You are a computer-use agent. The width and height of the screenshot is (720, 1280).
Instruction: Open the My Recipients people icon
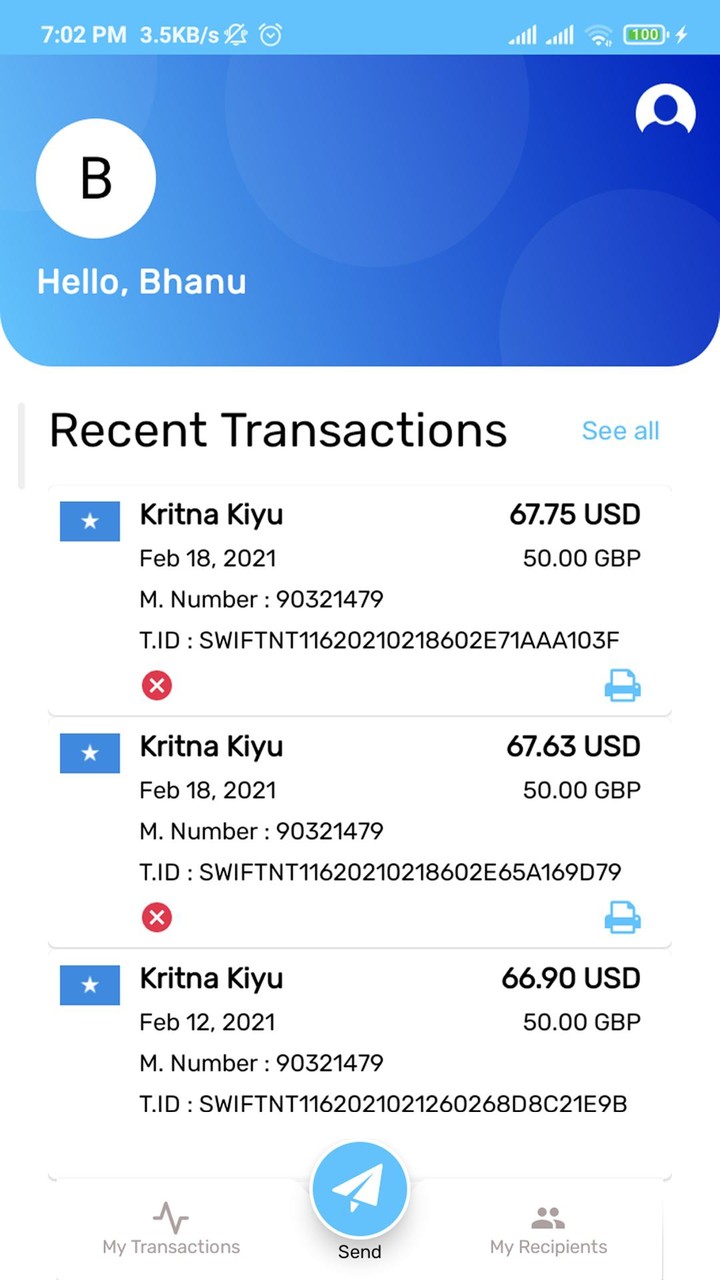[x=547, y=1216]
